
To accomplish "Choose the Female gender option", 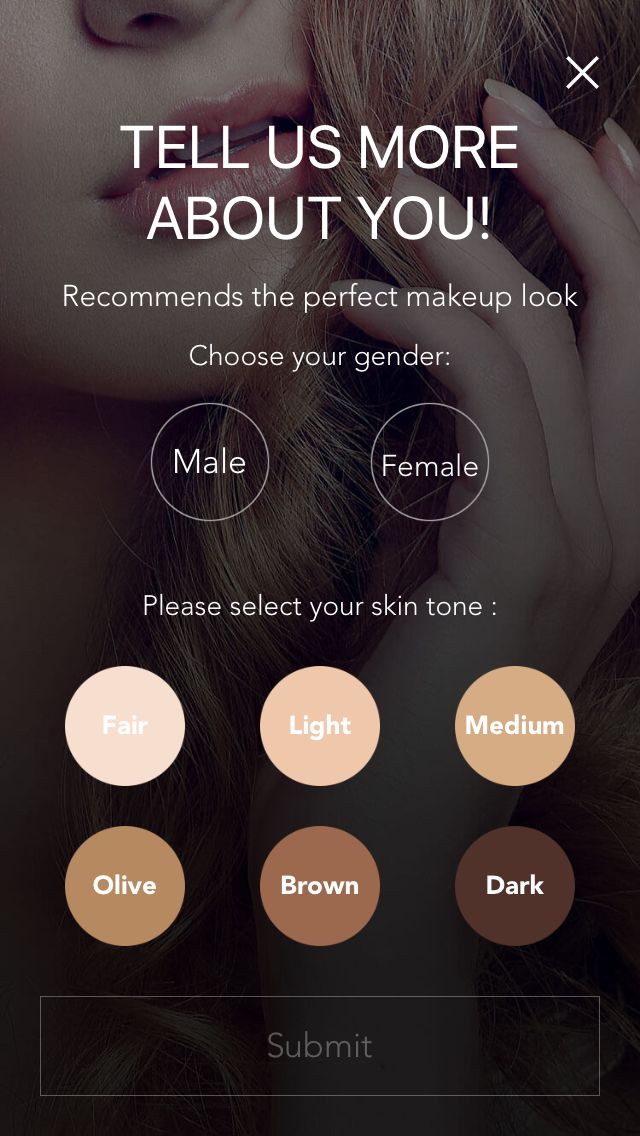I will (430, 462).
